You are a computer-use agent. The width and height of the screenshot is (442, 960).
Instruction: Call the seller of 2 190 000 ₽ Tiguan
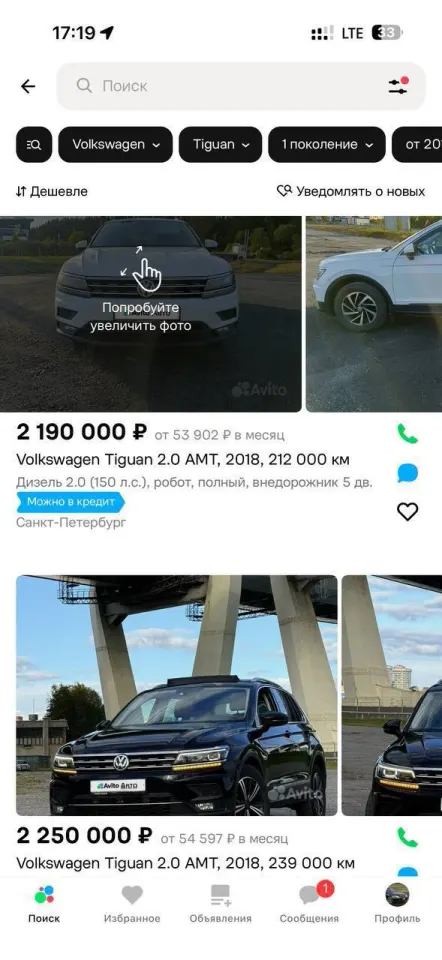(407, 434)
